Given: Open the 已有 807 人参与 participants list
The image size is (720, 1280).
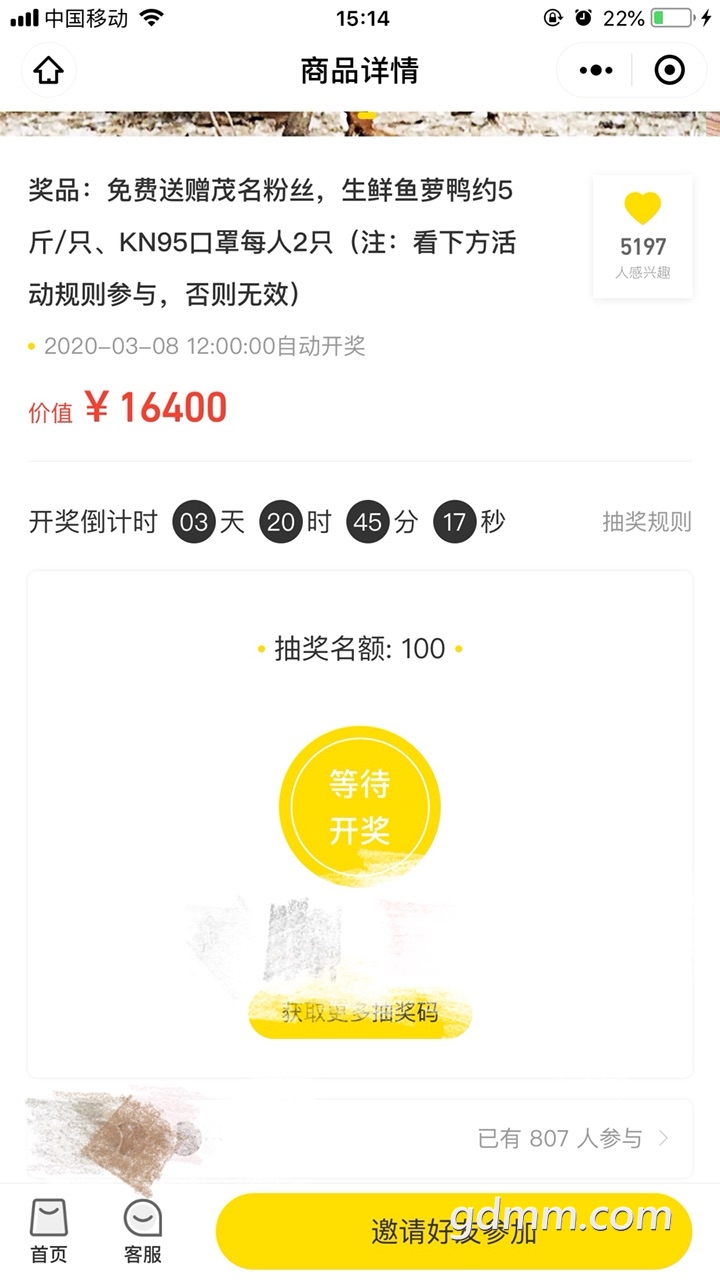Looking at the screenshot, I should tap(573, 1138).
